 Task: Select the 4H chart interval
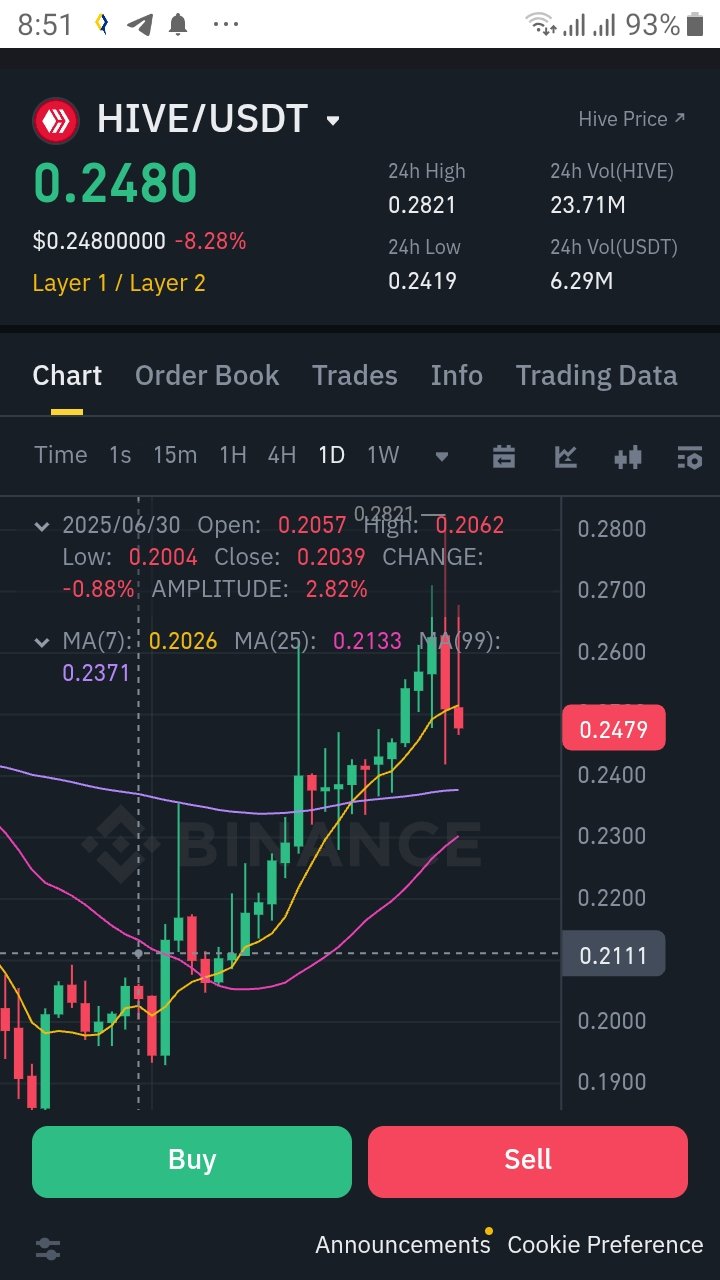pos(282,455)
